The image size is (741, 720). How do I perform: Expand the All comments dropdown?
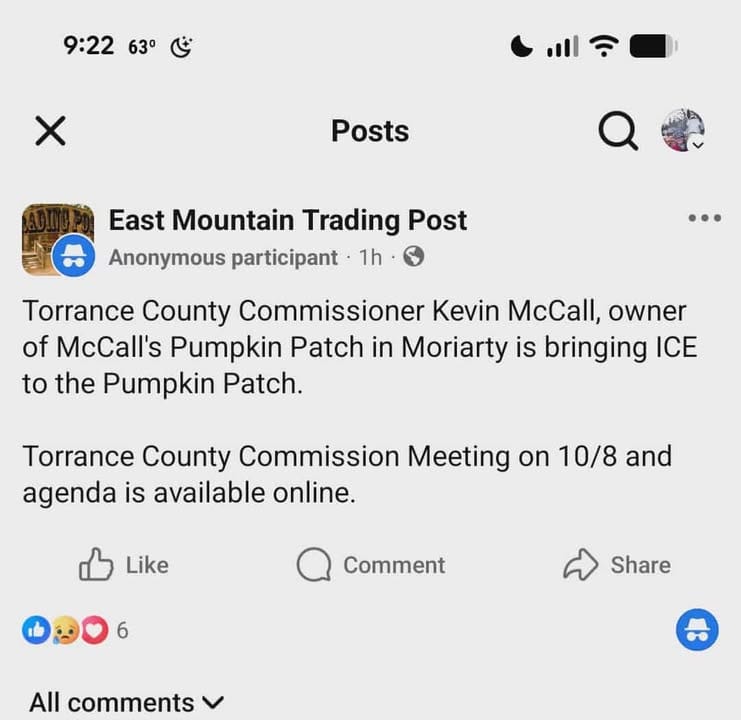tap(126, 702)
